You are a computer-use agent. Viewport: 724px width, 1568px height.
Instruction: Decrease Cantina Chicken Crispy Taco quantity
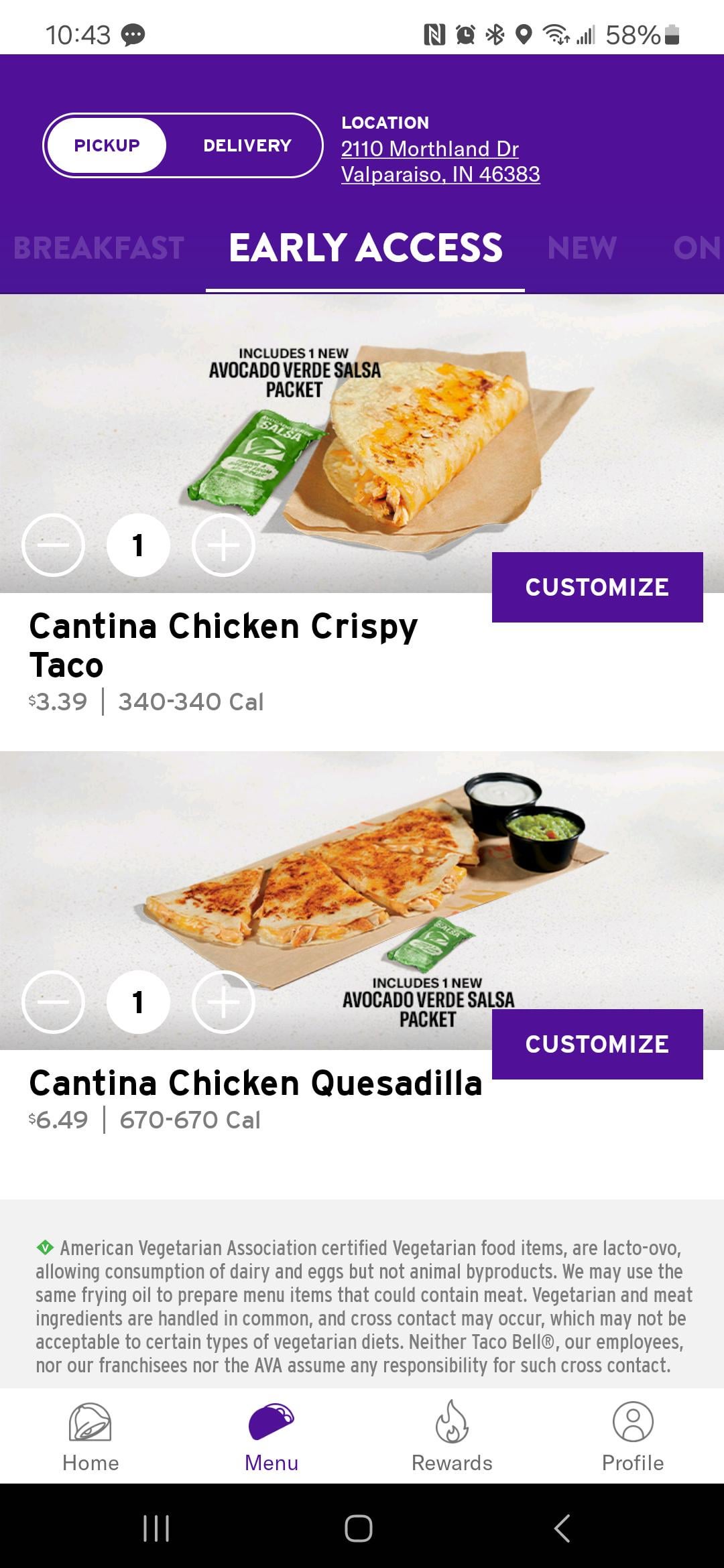(x=54, y=545)
